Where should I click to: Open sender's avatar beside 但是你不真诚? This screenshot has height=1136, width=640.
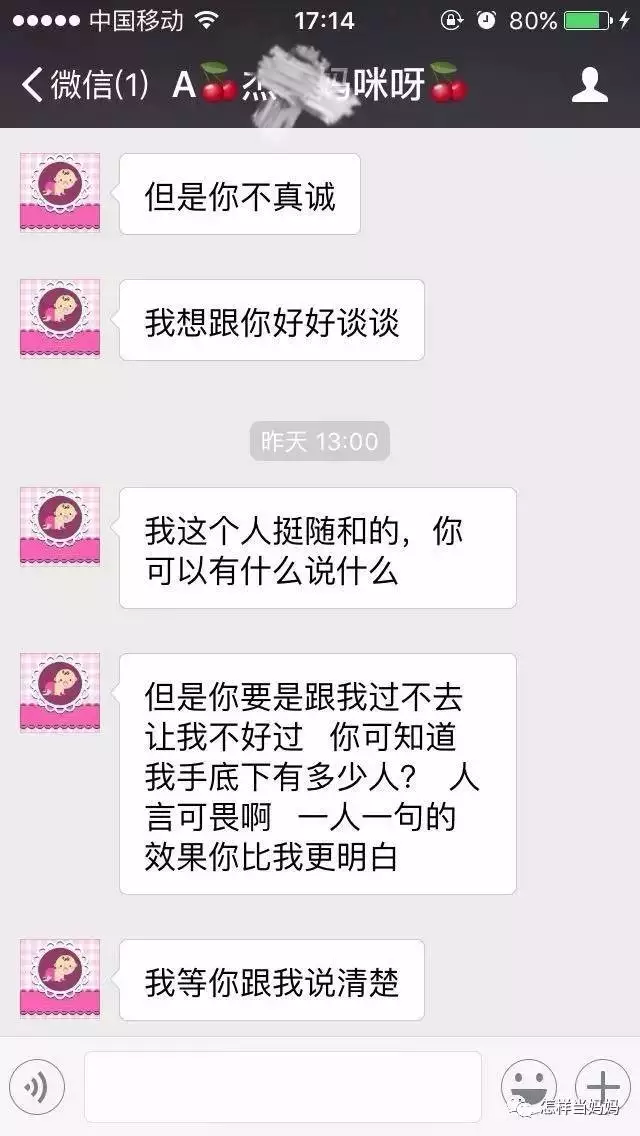(60, 193)
